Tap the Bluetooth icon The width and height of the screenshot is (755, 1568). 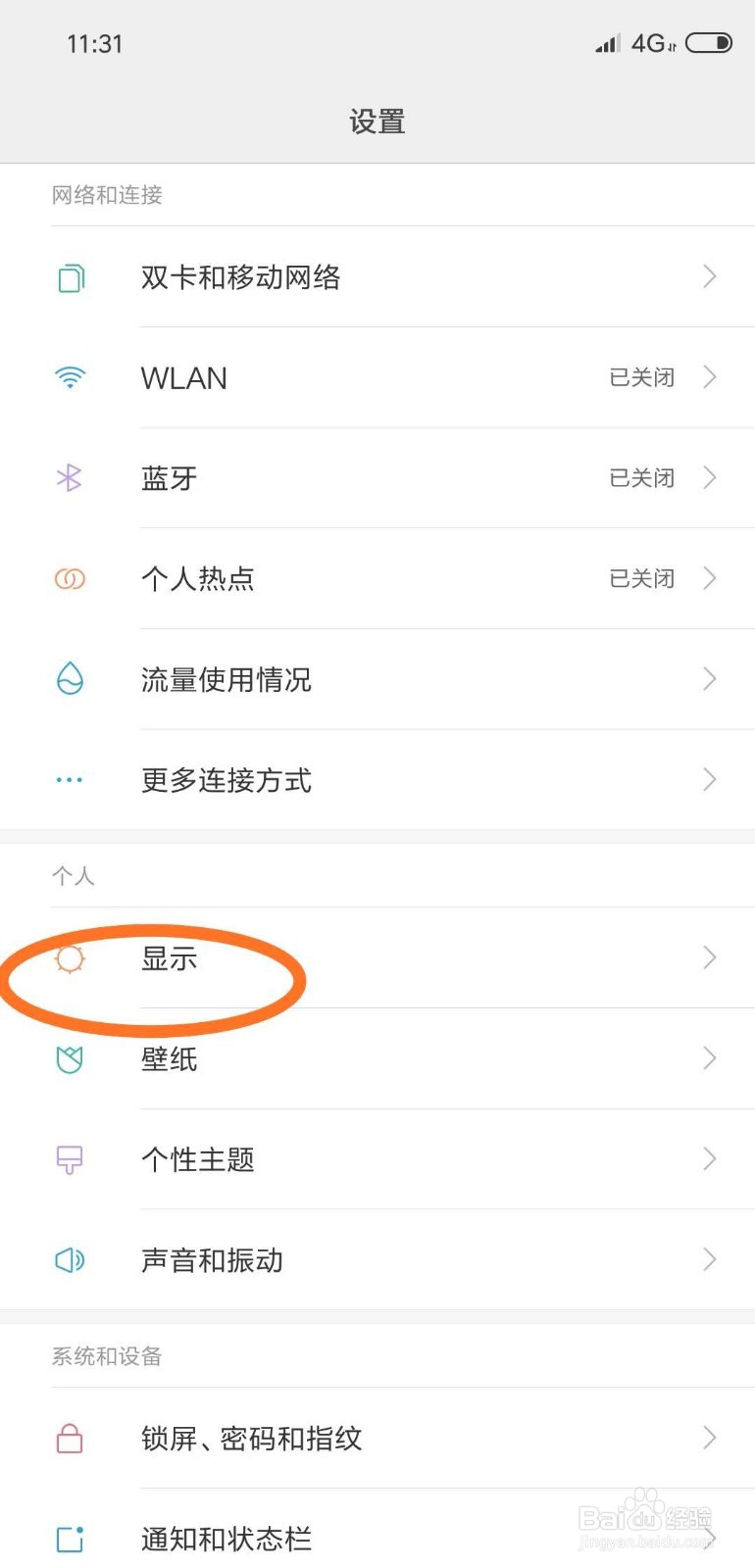pyautogui.click(x=69, y=478)
